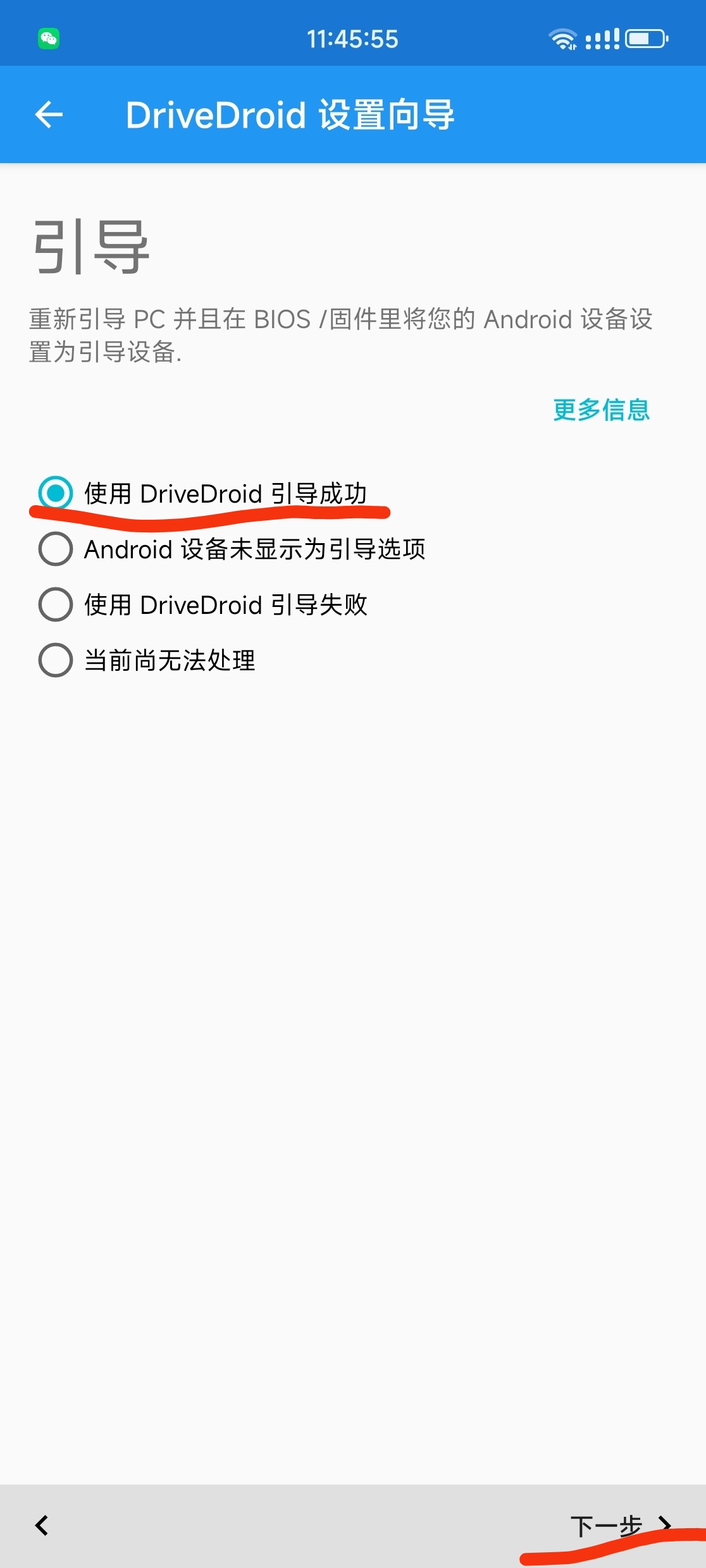
Task: Open 更多信息 for additional details
Action: point(600,412)
